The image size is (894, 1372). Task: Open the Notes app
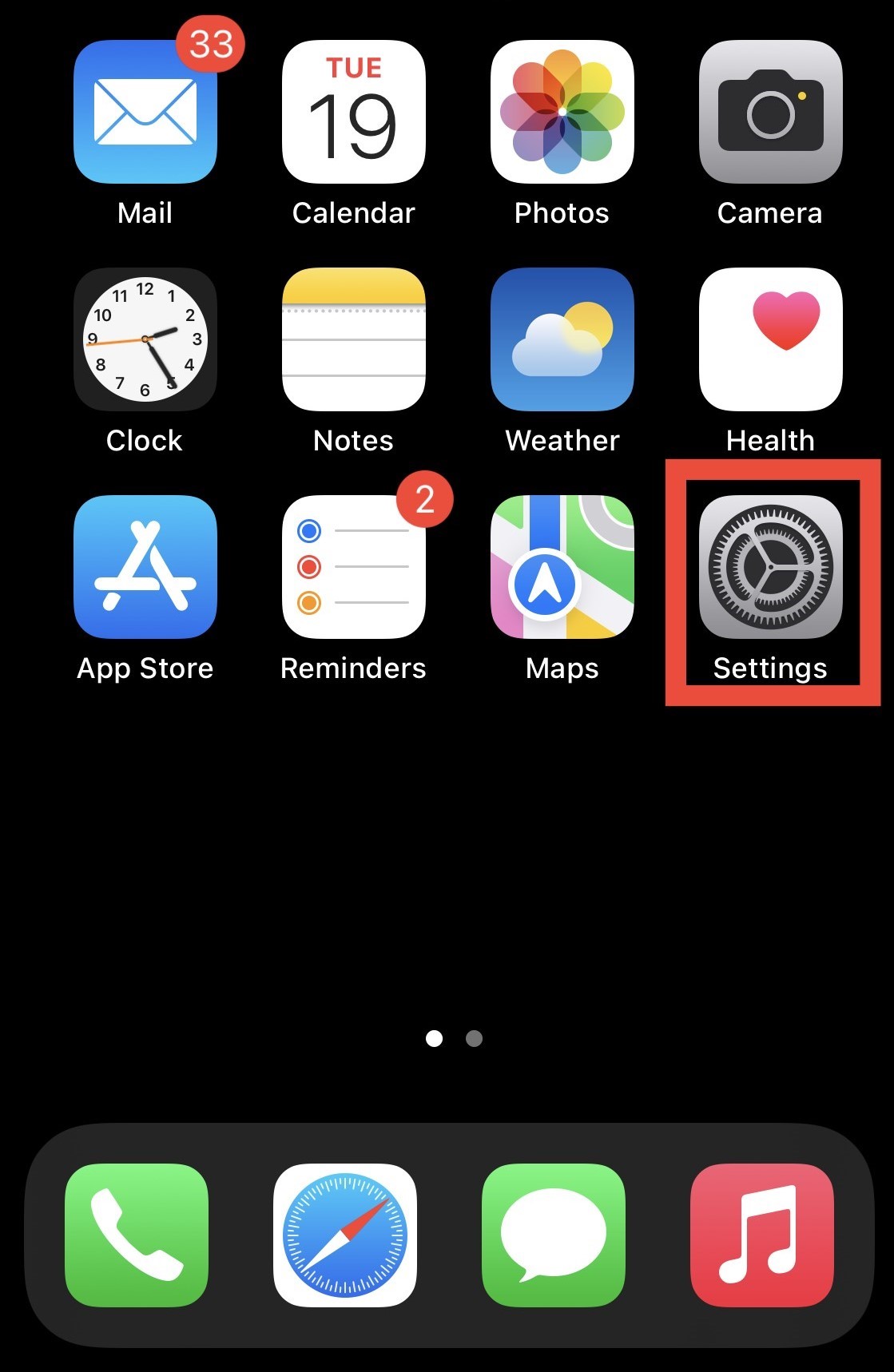tap(354, 339)
